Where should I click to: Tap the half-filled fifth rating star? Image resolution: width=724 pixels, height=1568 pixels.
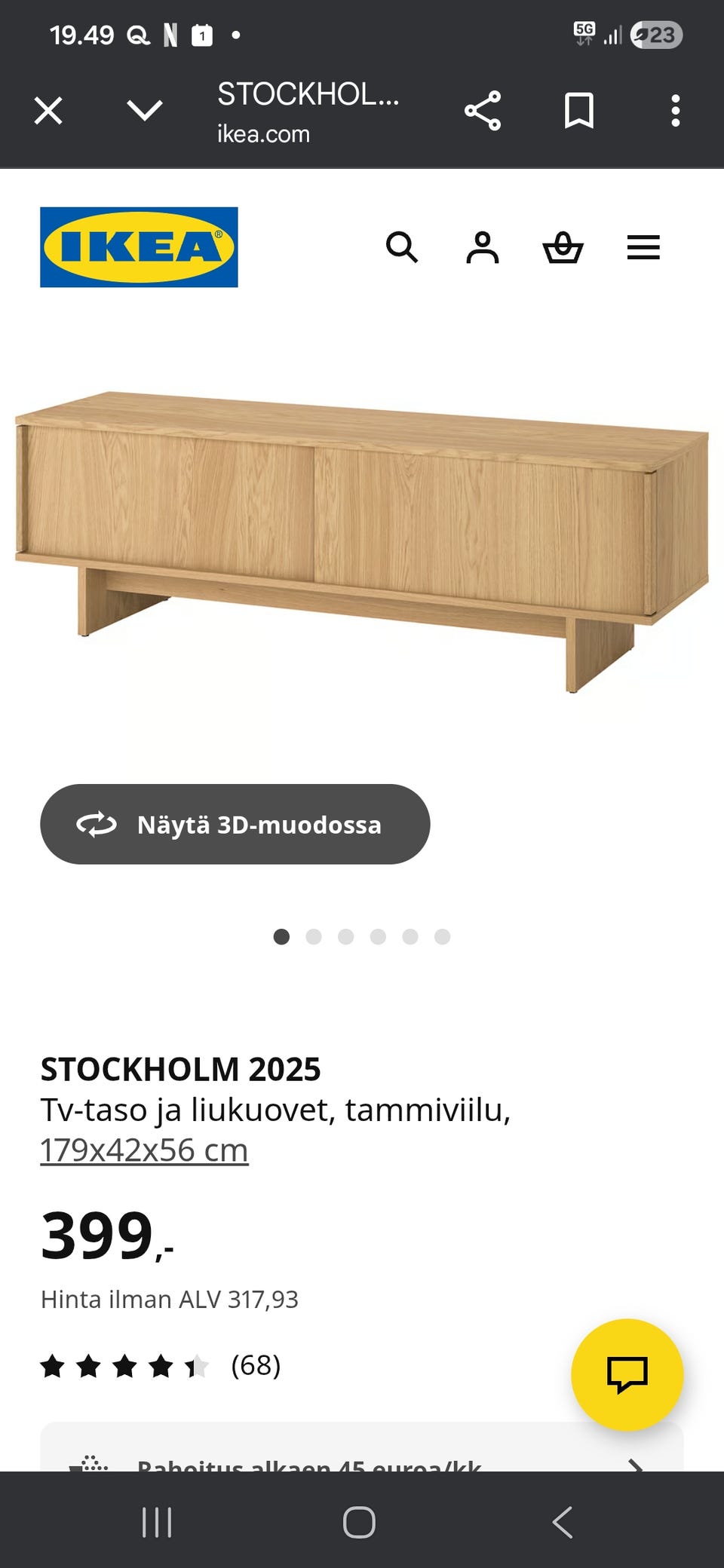(198, 1364)
